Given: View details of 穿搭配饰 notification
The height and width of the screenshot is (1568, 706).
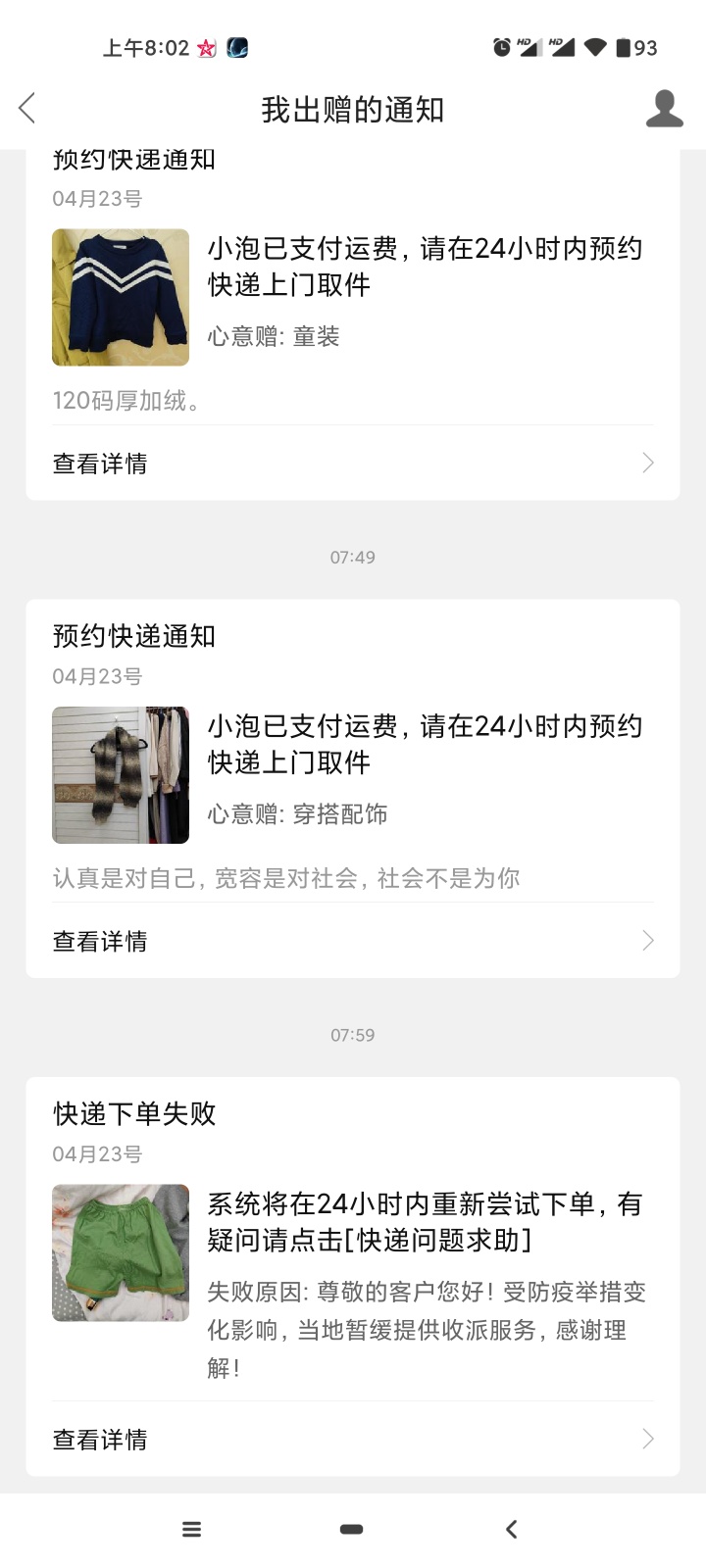Looking at the screenshot, I should (352, 942).
